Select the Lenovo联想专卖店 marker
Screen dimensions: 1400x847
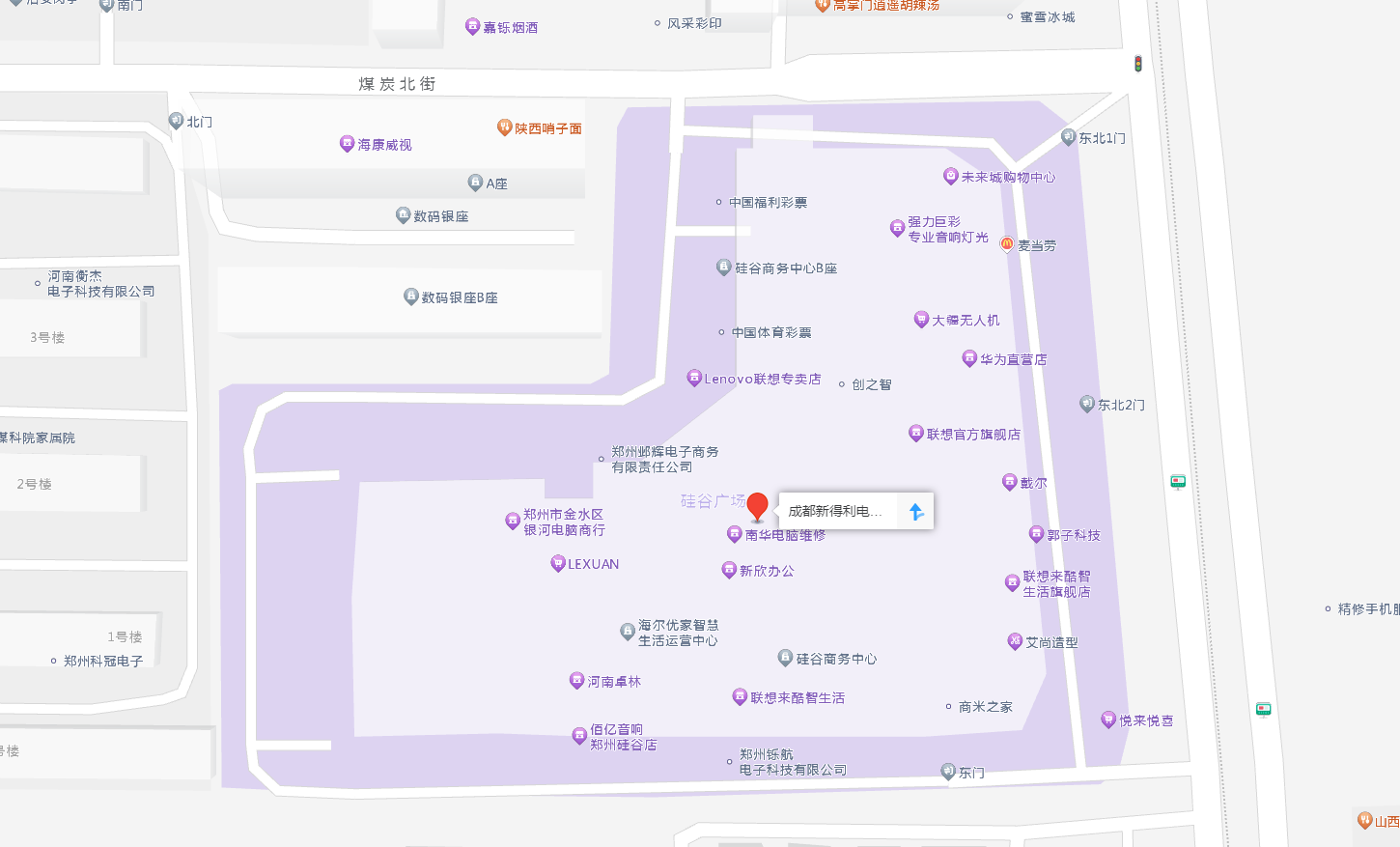coord(694,378)
